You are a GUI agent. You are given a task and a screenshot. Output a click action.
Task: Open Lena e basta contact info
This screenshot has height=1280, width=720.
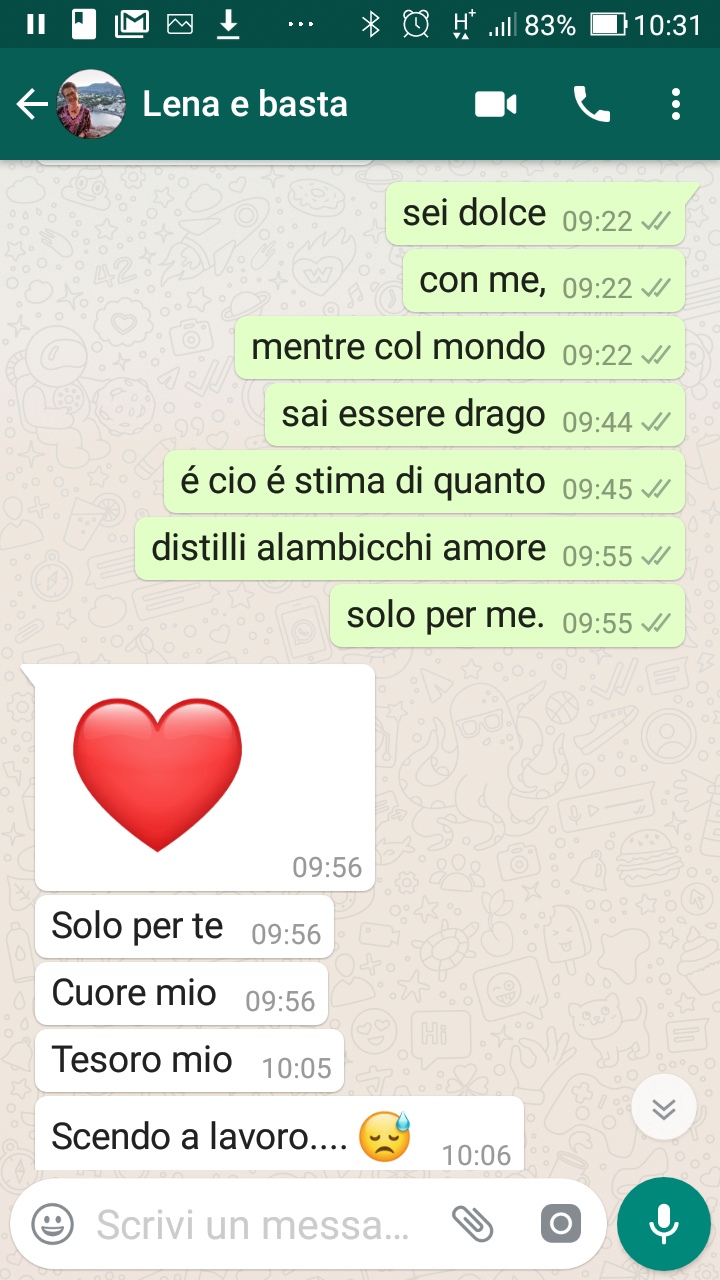pyautogui.click(x=245, y=104)
